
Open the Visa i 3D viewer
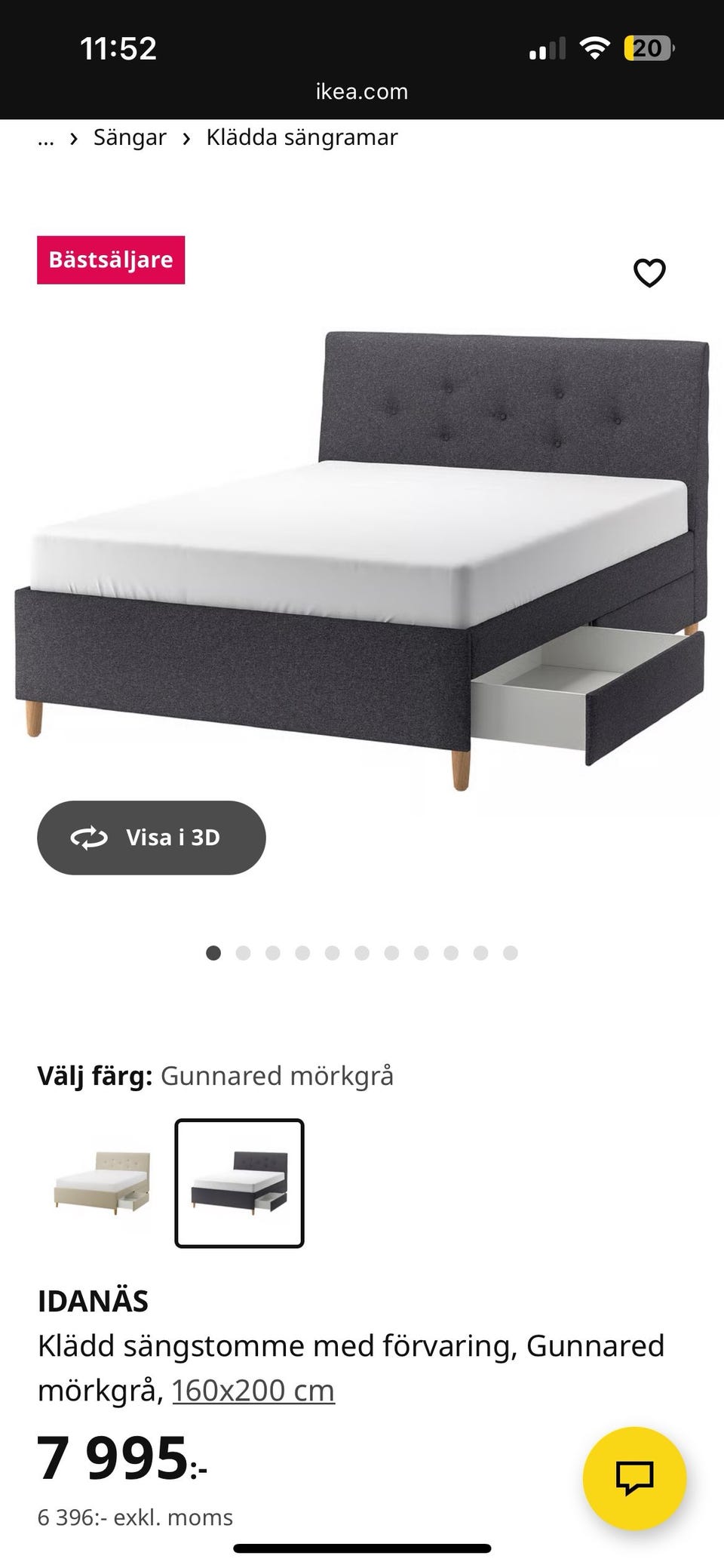tap(152, 838)
